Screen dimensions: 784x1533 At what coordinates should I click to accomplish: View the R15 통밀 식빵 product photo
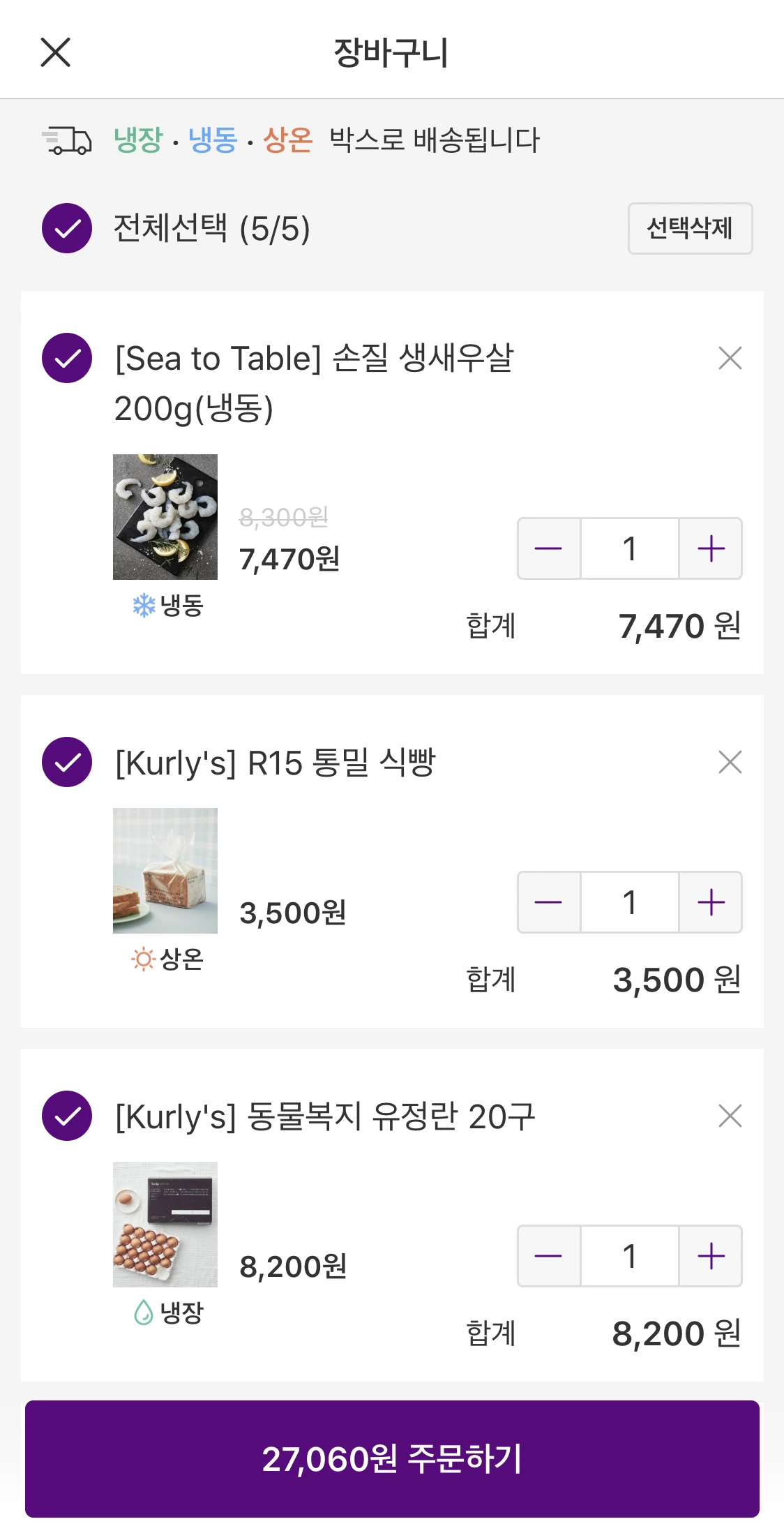tap(165, 871)
